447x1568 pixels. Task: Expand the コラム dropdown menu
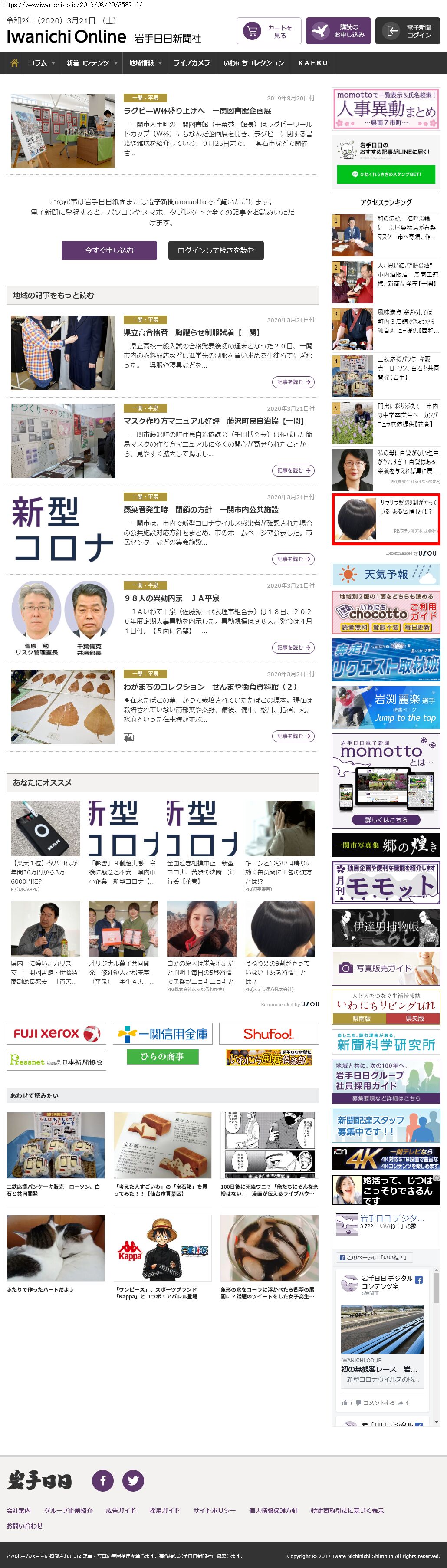tap(41, 62)
